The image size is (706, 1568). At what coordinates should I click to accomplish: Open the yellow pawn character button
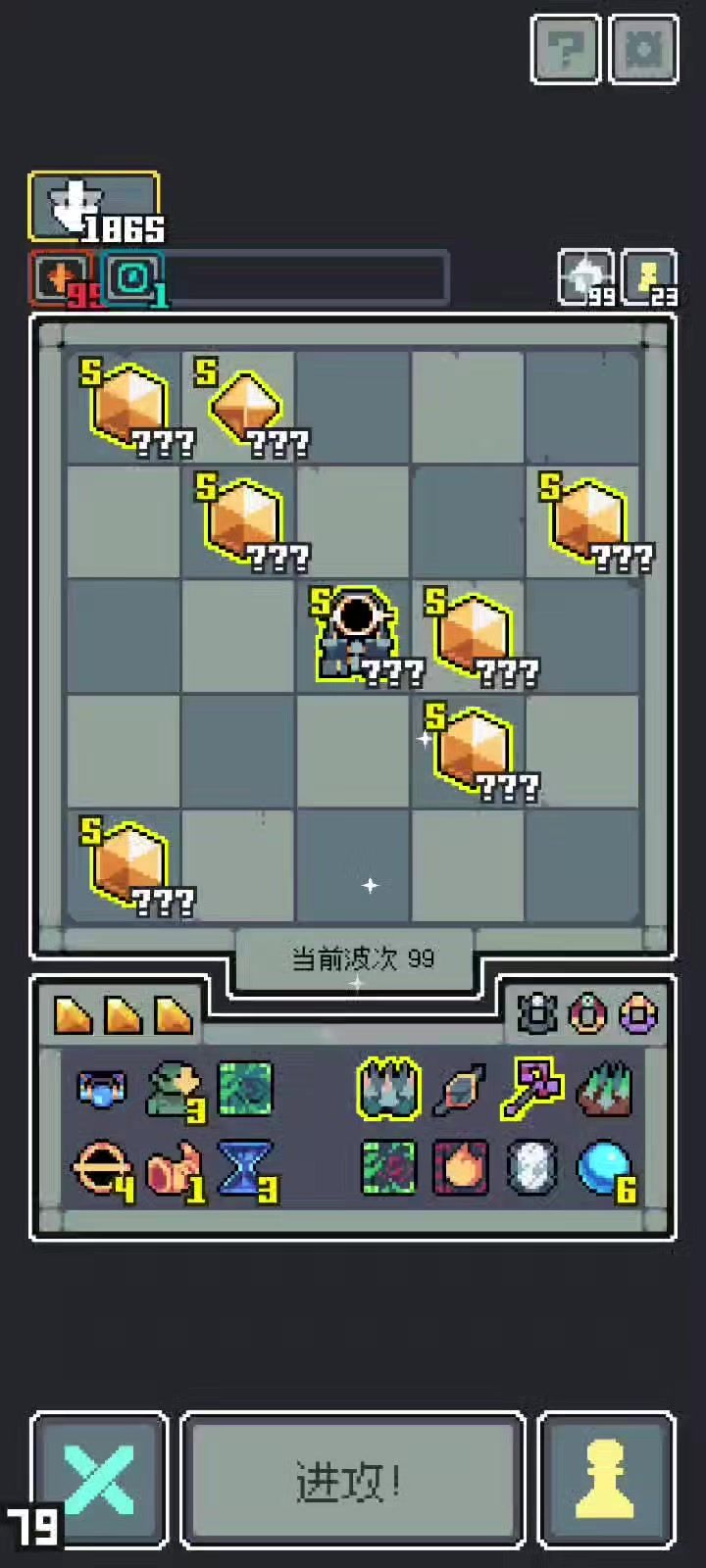click(x=607, y=1481)
